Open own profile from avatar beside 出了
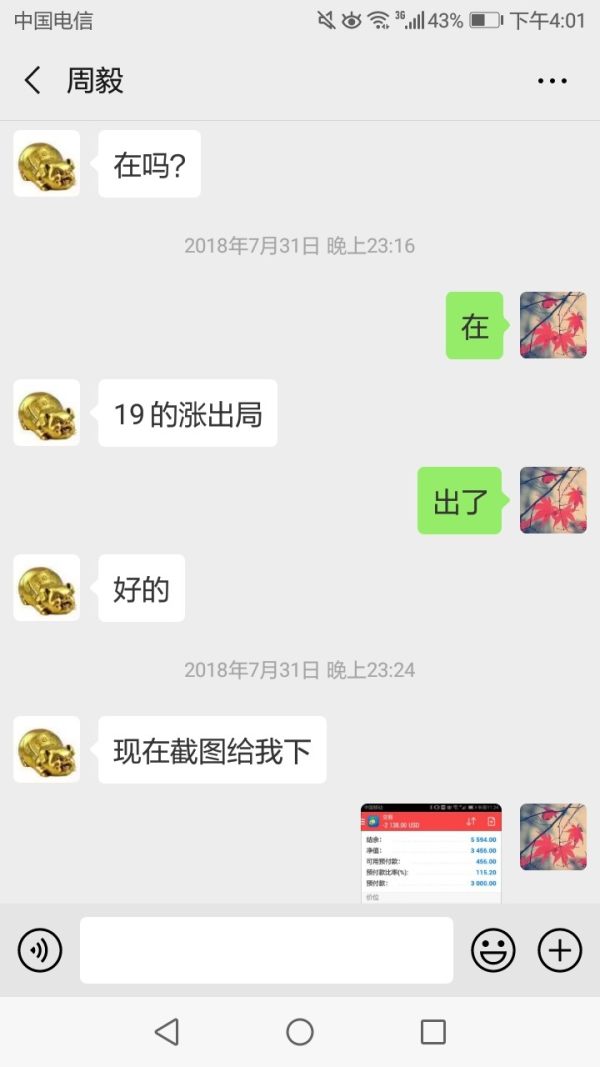Viewport: 600px width, 1067px height. point(553,500)
